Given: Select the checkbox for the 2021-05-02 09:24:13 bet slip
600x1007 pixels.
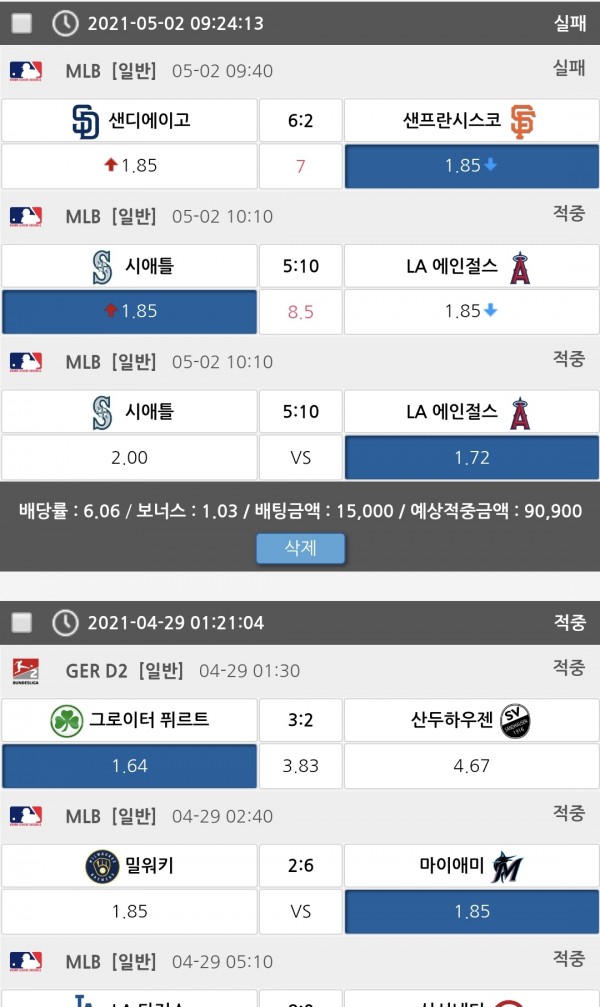Looking at the screenshot, I should tap(22, 23).
